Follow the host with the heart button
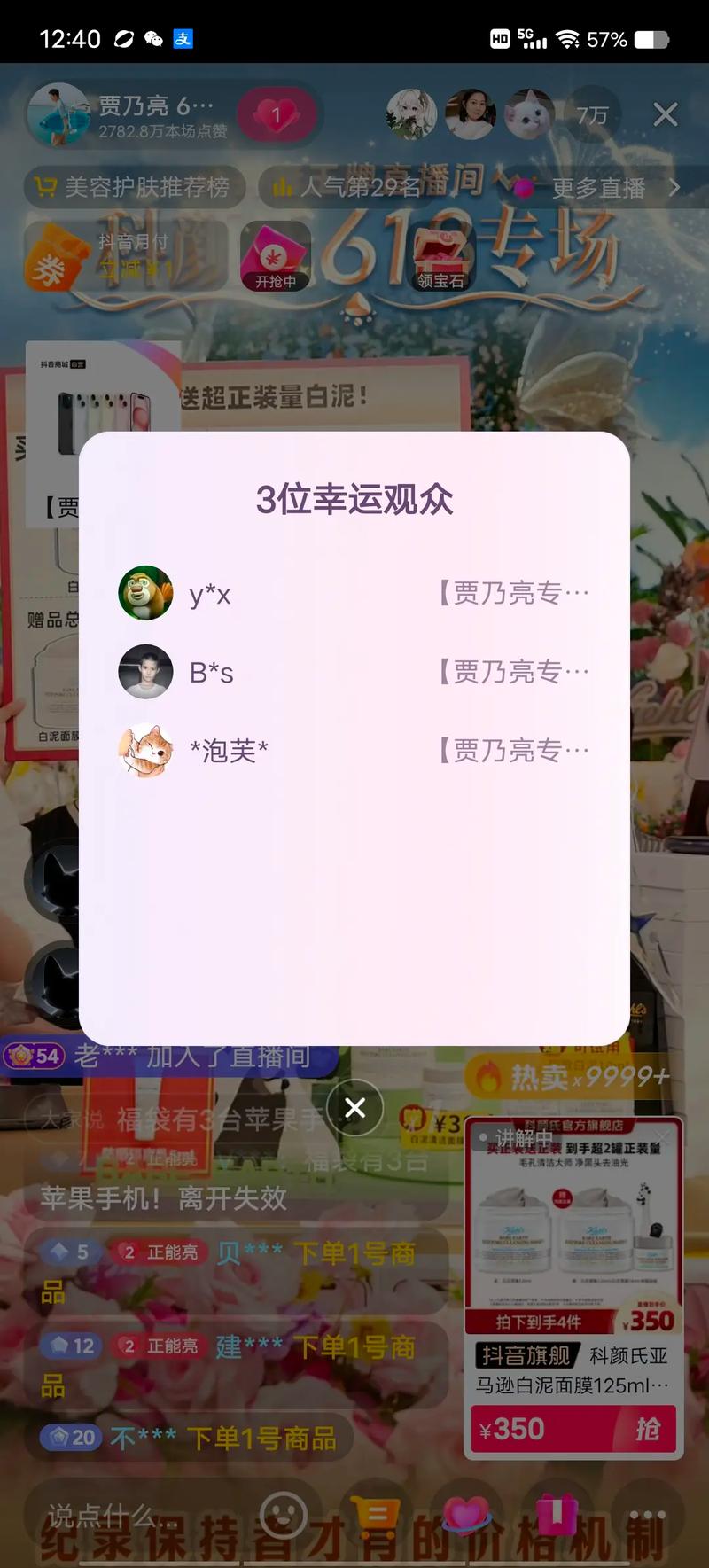 [x=276, y=115]
